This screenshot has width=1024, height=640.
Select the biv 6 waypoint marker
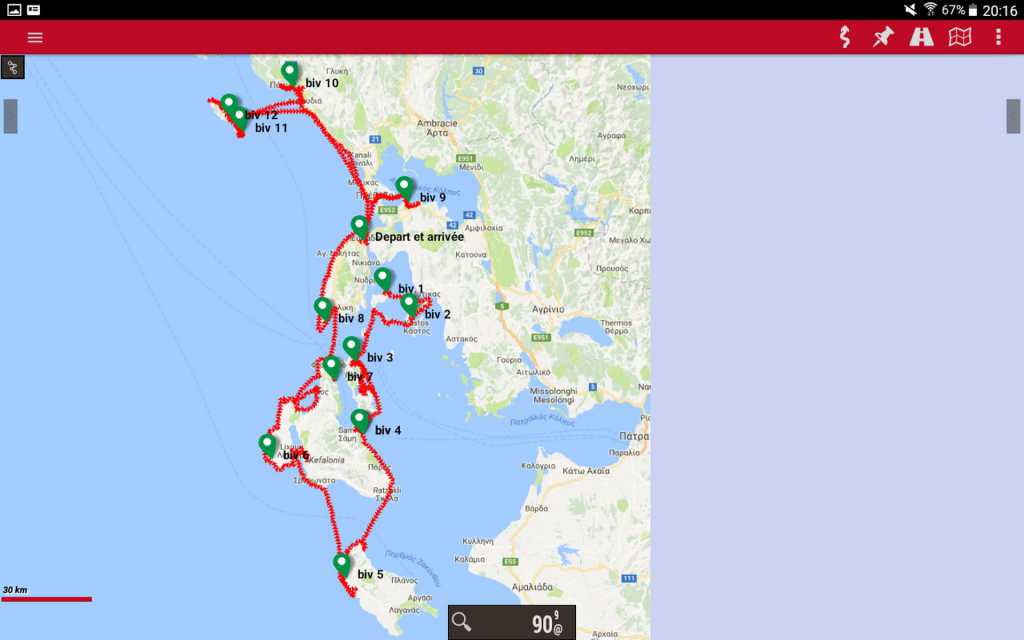tap(268, 444)
